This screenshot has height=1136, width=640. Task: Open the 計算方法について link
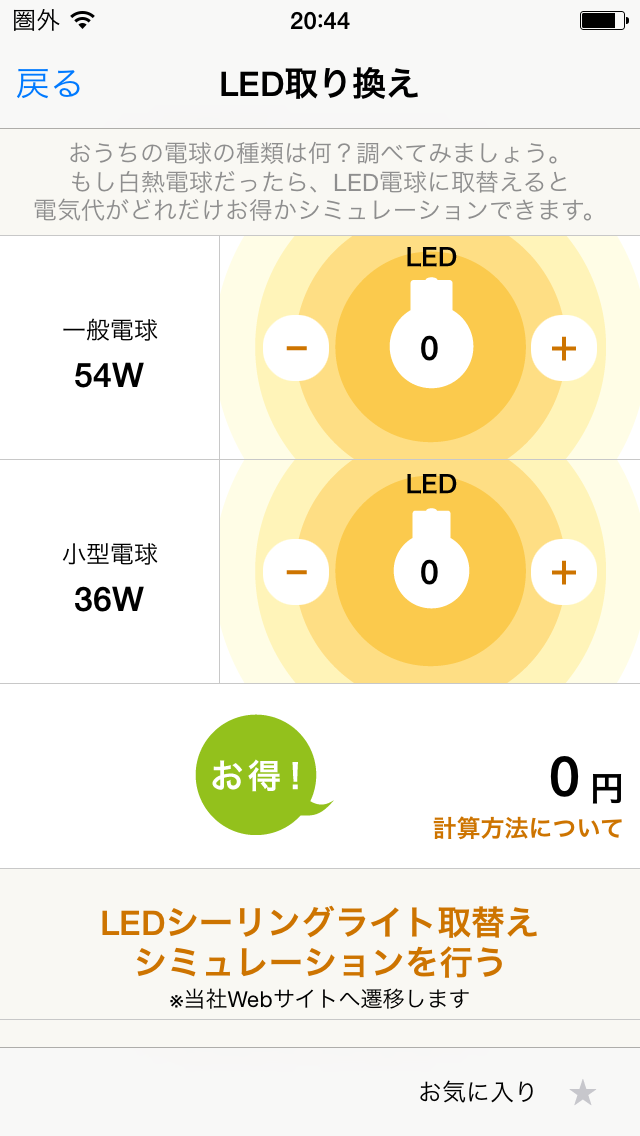527,828
